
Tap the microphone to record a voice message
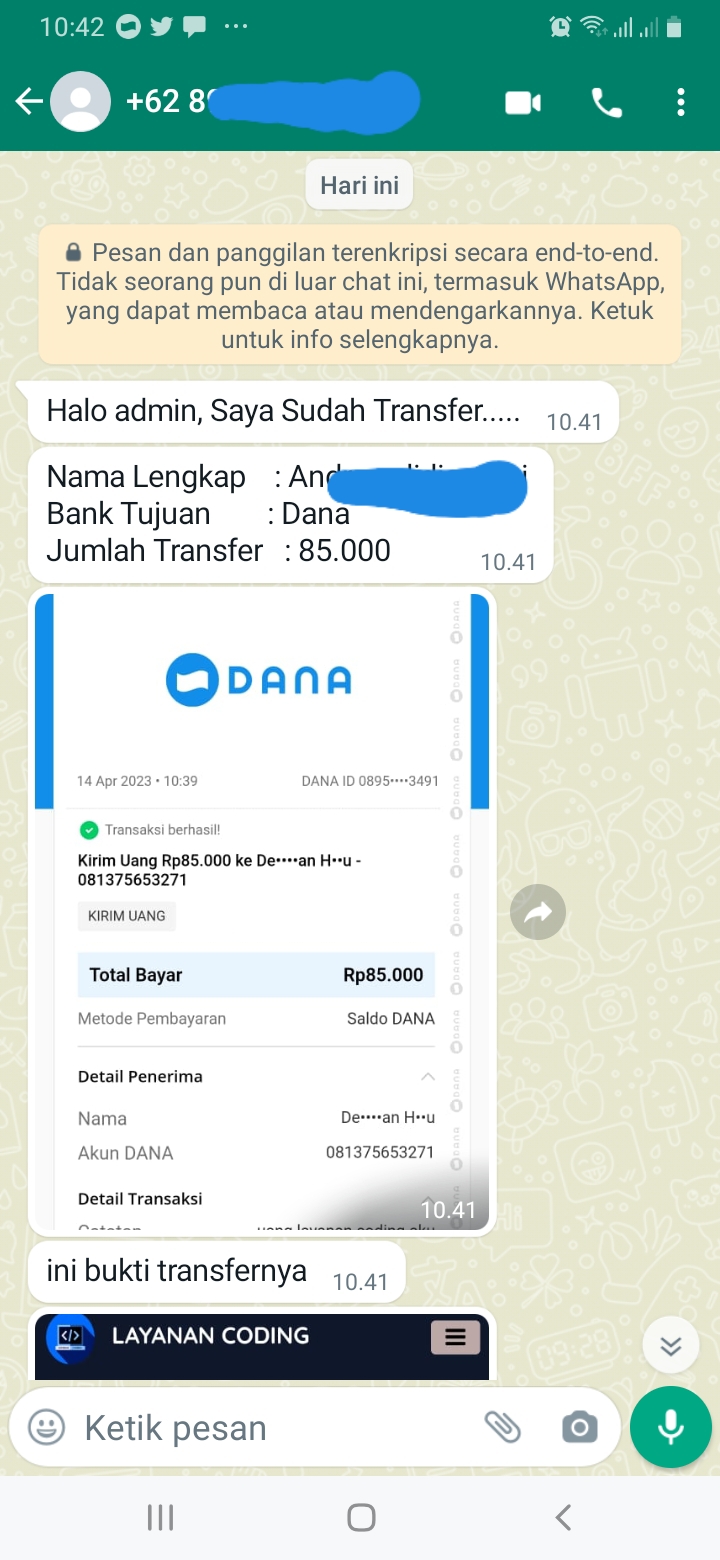(671, 1427)
